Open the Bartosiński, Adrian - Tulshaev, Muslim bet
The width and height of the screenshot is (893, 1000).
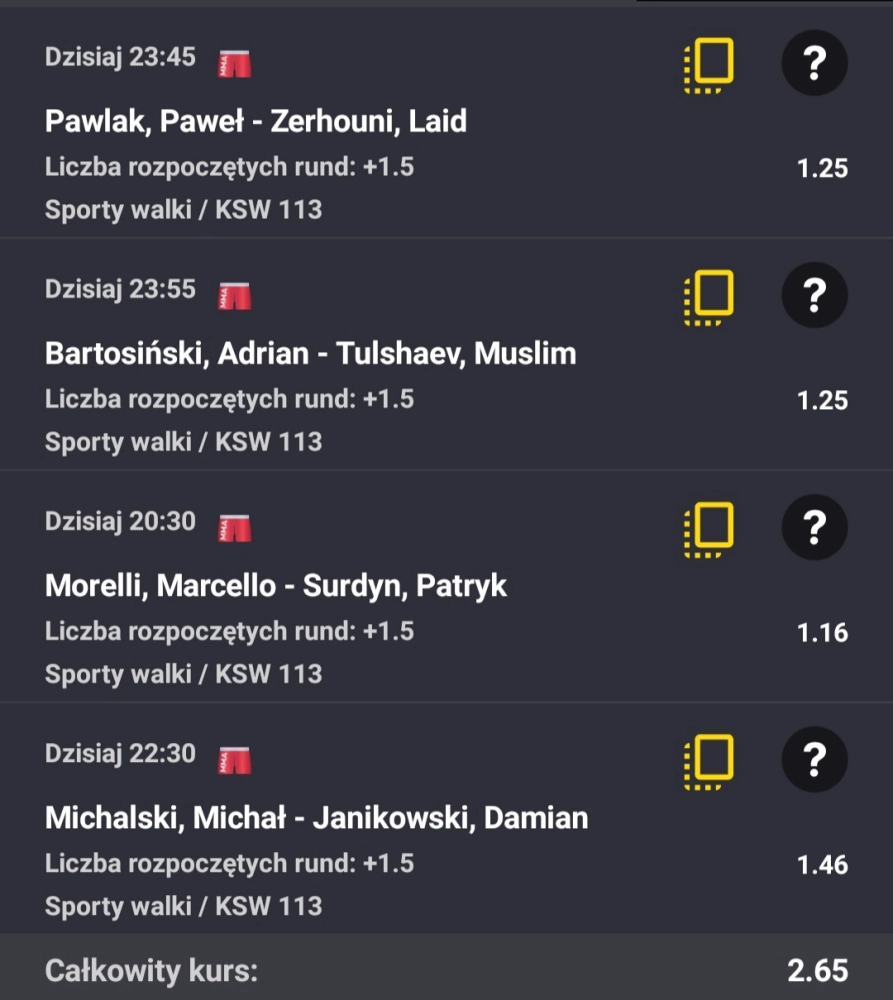coord(310,354)
